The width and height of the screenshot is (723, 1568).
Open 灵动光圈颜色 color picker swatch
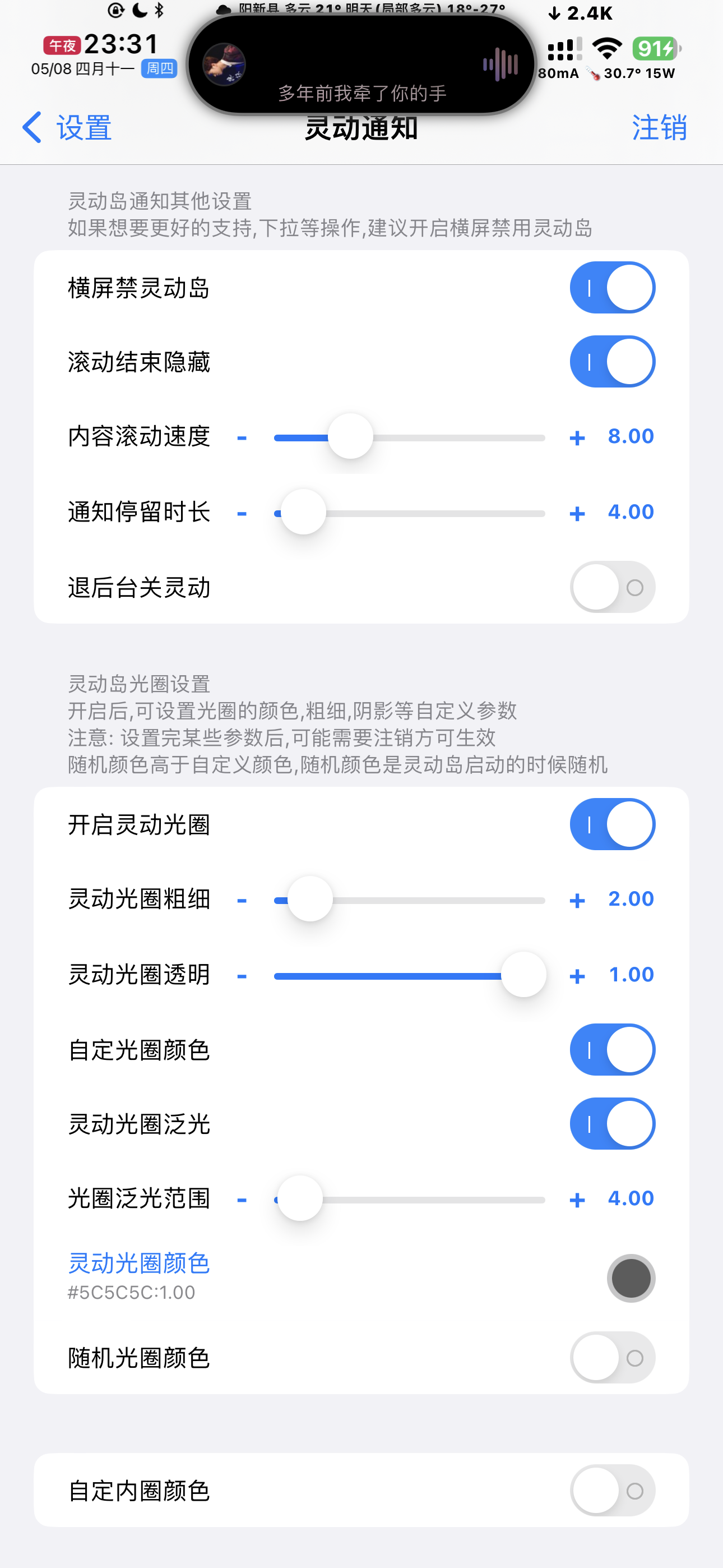coord(631,1278)
